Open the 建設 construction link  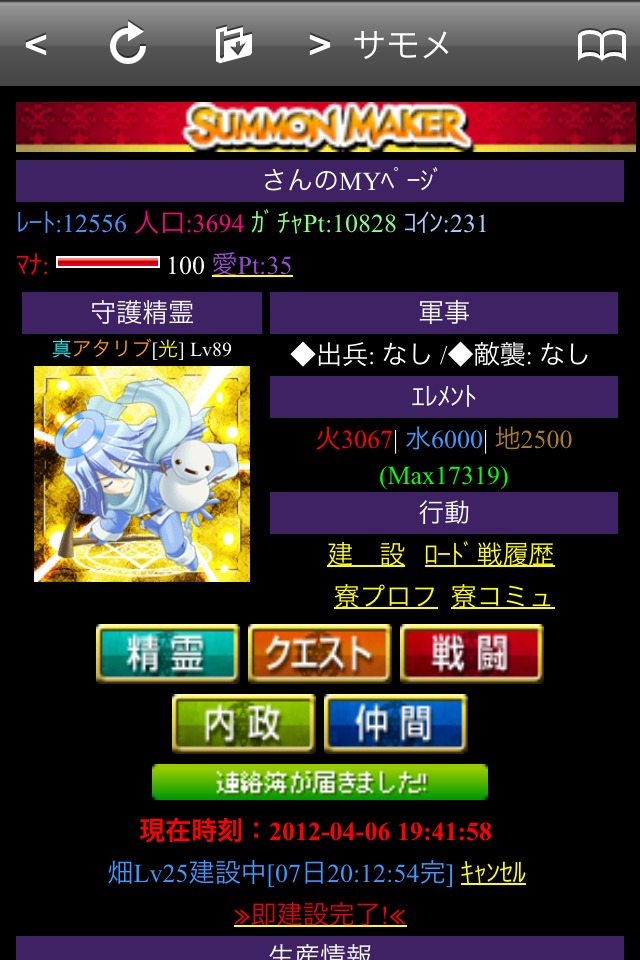tap(366, 554)
